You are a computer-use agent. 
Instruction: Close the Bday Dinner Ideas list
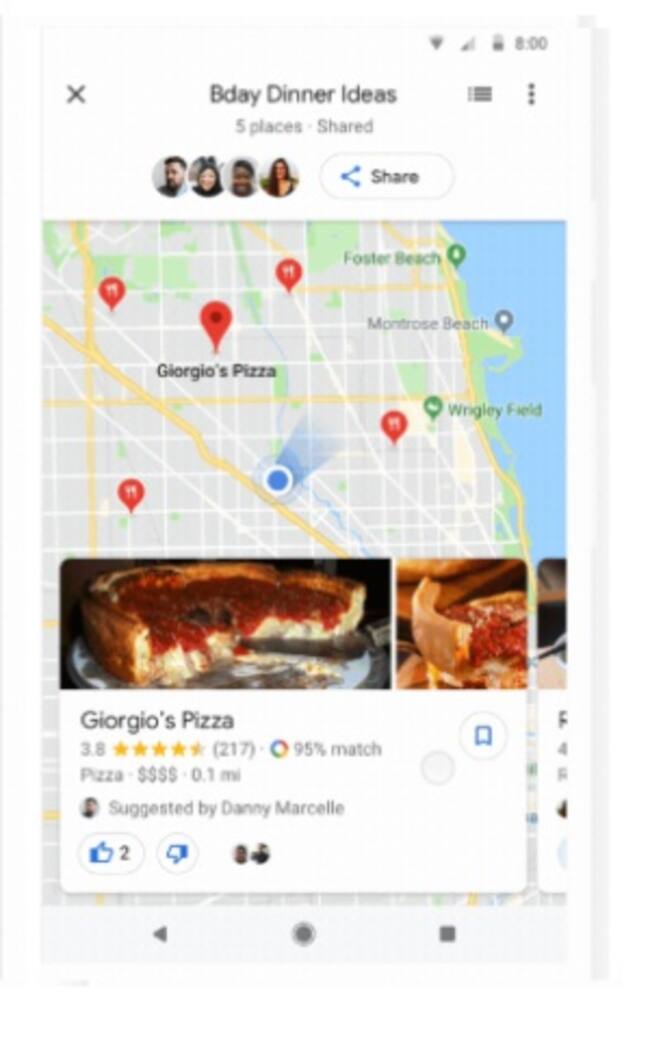coord(76,94)
